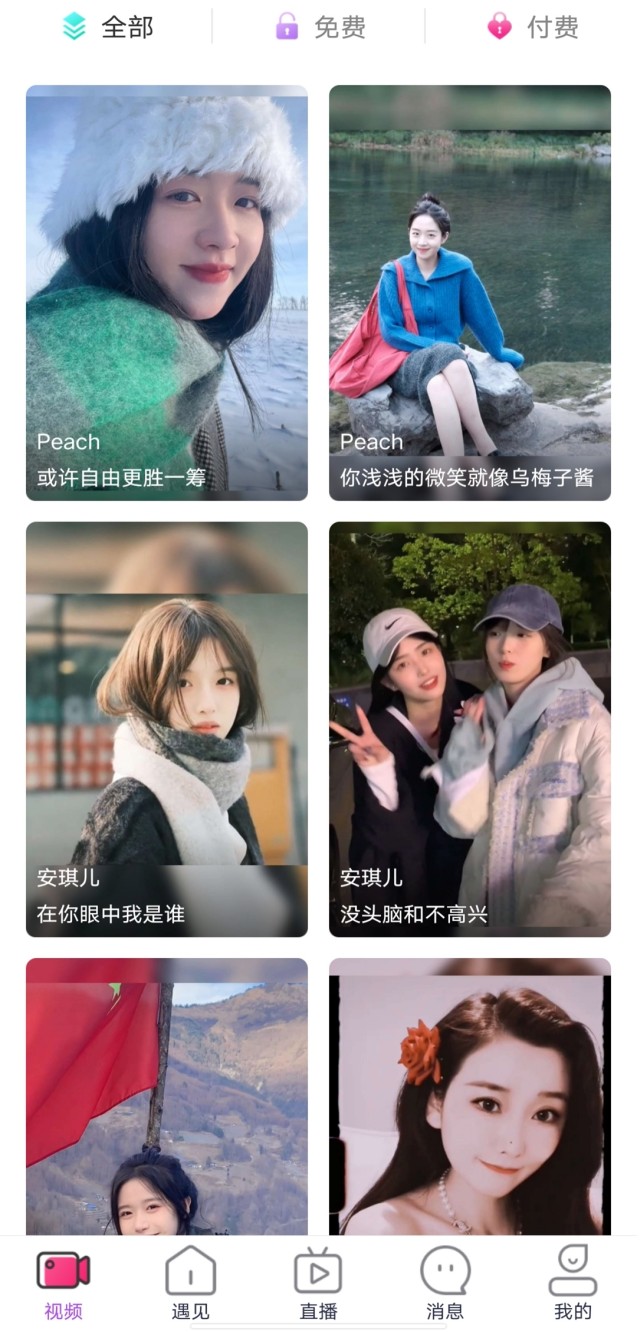The height and width of the screenshot is (1332, 640).
Task: Open the video card showing a red flag
Action: click(167, 1095)
